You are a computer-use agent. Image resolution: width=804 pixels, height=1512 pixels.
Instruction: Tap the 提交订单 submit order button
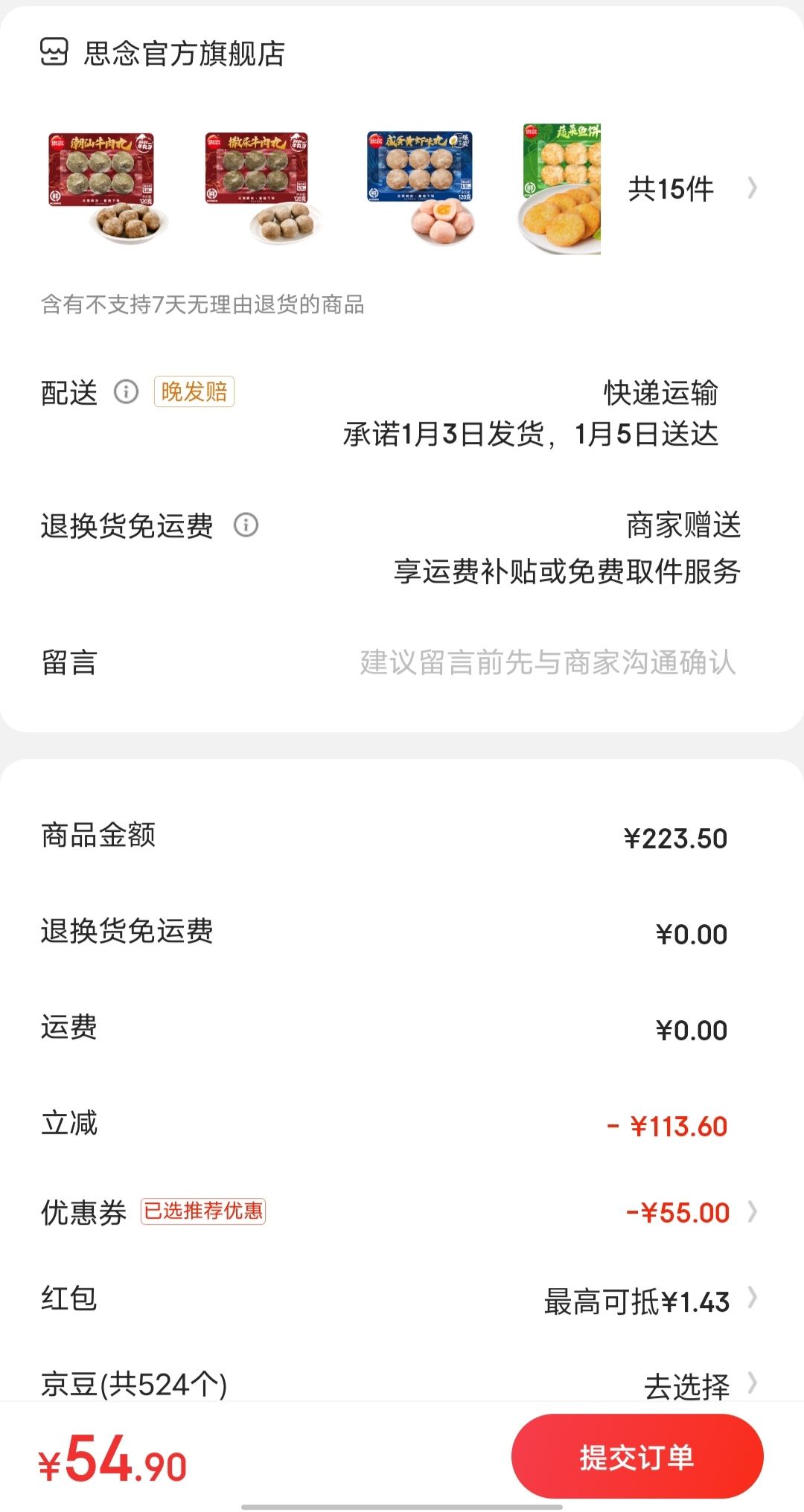[x=637, y=1456]
